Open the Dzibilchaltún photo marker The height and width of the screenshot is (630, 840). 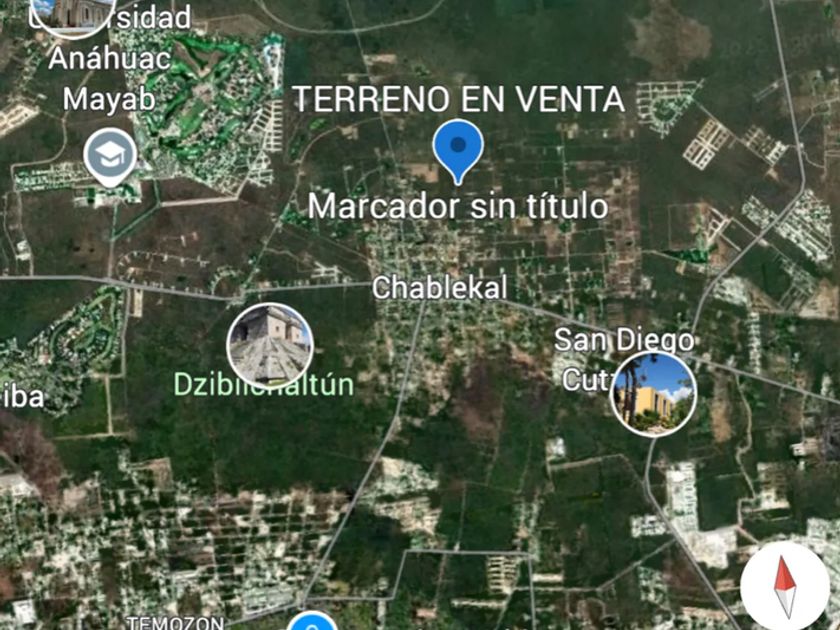(270, 346)
